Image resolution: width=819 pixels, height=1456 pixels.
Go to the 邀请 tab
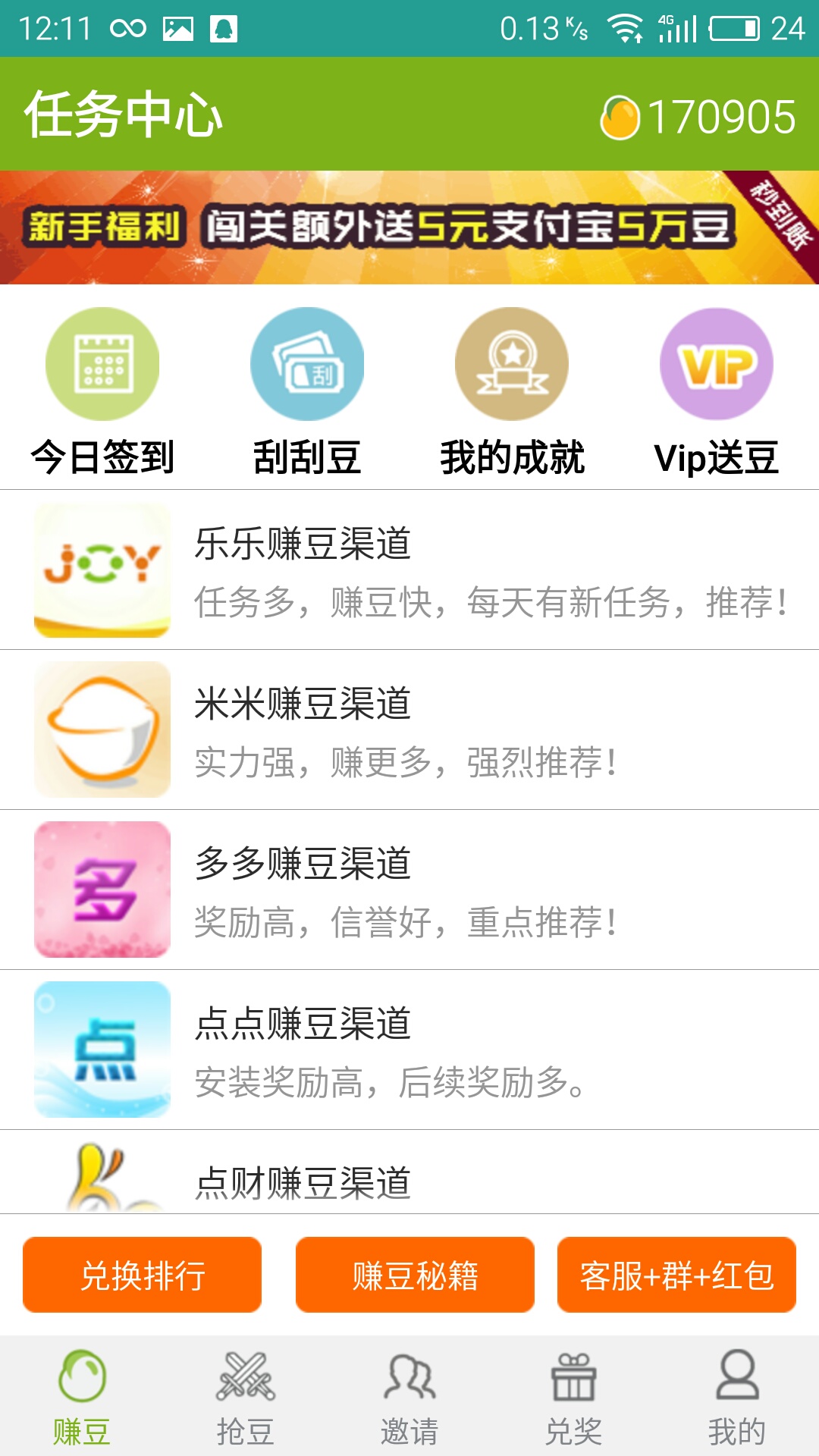pos(409,1397)
